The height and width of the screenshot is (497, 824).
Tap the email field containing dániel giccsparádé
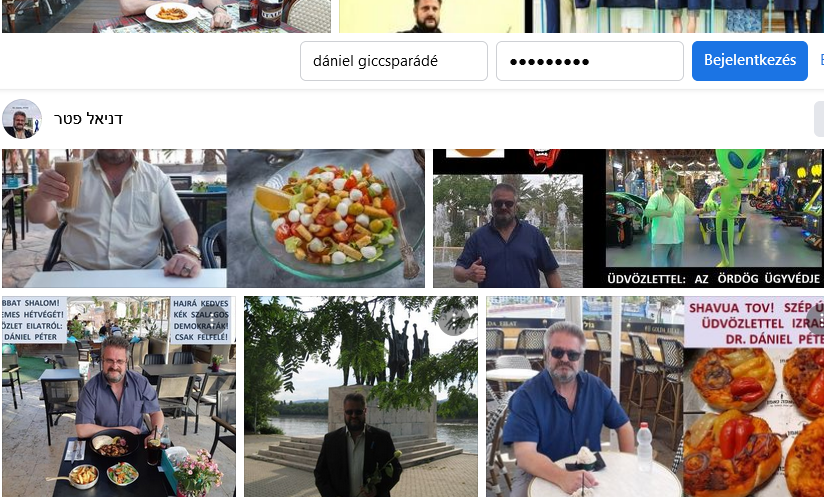tap(393, 61)
